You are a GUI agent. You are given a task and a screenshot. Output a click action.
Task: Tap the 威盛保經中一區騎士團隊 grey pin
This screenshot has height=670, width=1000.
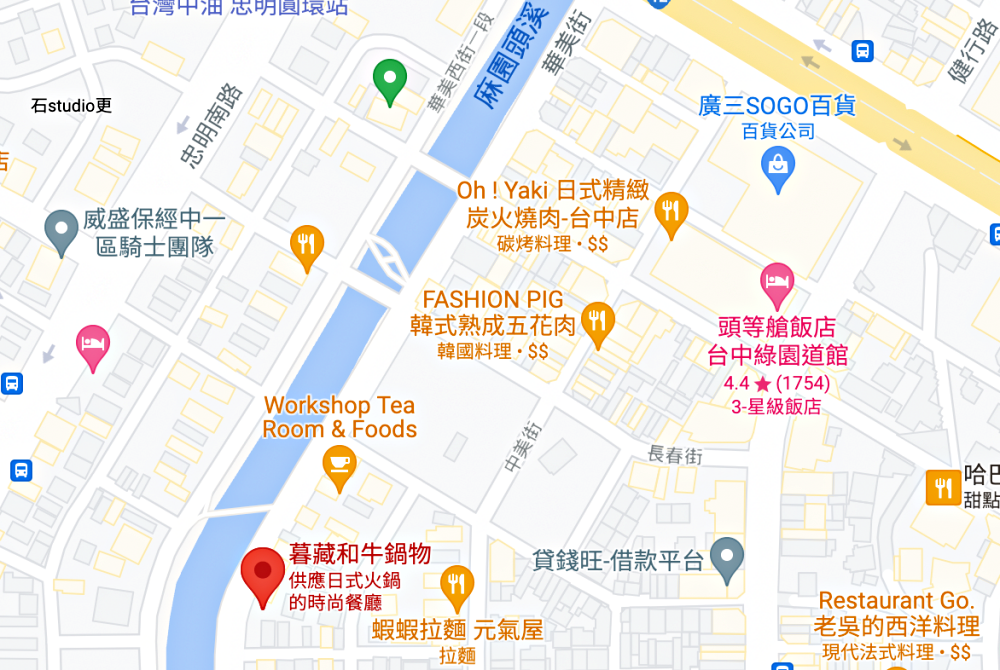pyautogui.click(x=62, y=230)
